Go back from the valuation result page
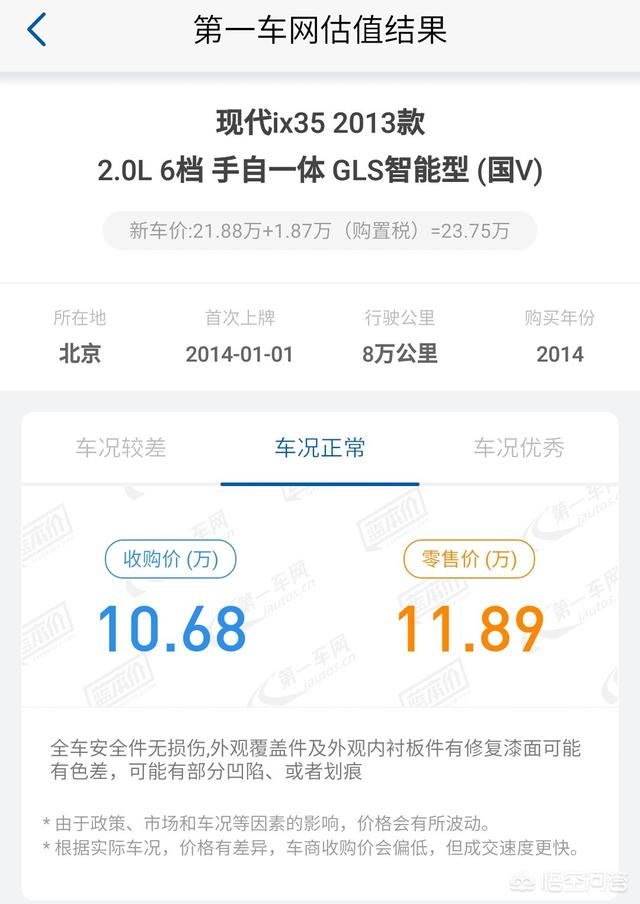 pos(36,30)
